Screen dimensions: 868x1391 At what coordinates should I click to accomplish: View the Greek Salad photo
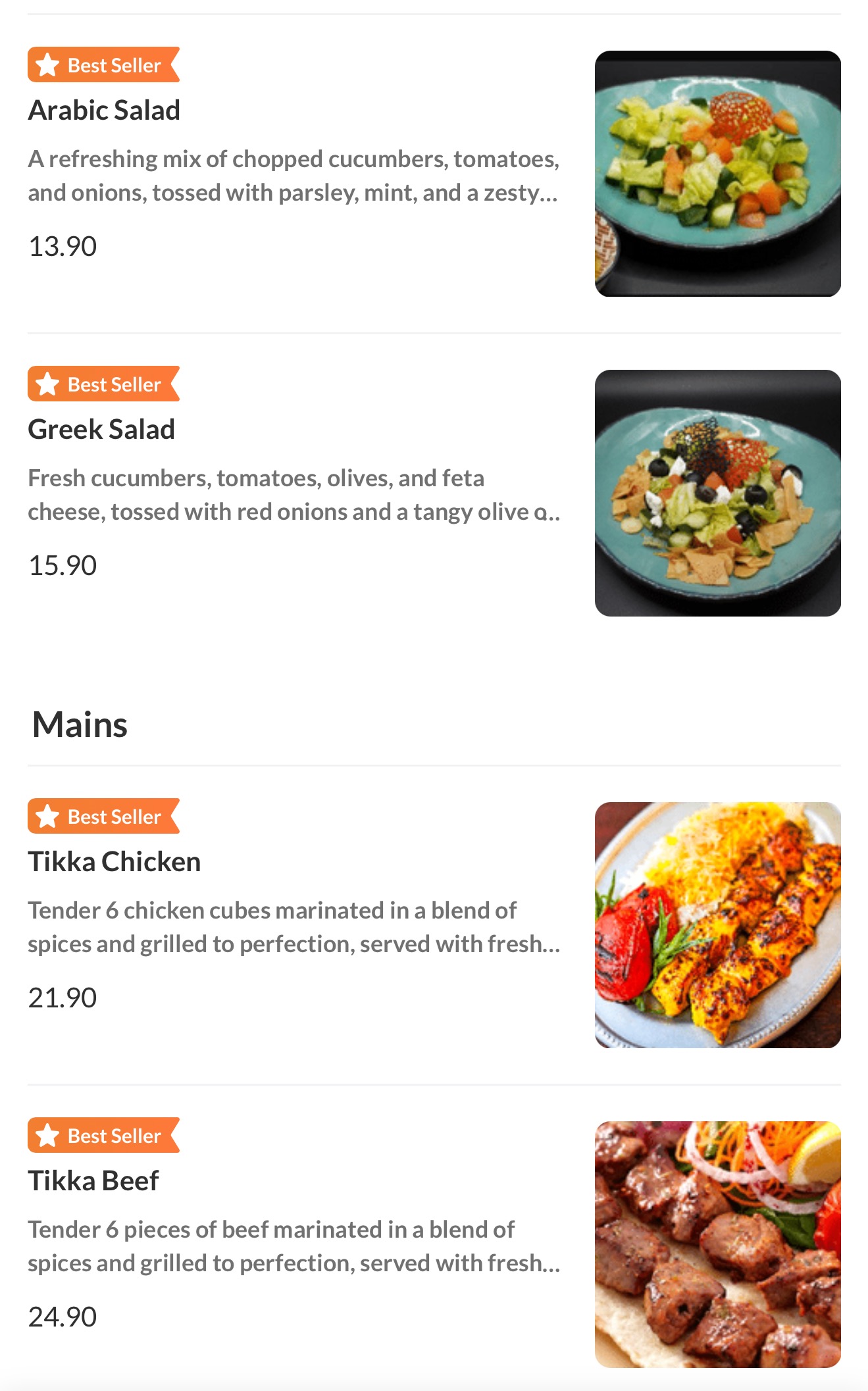click(x=717, y=493)
